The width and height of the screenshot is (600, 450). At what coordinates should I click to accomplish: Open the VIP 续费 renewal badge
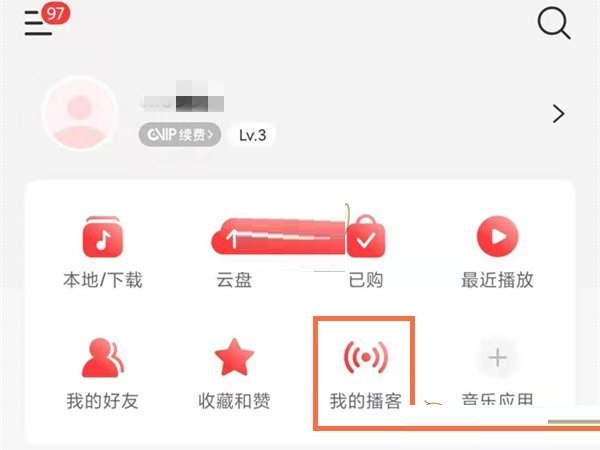pyautogui.click(x=180, y=134)
